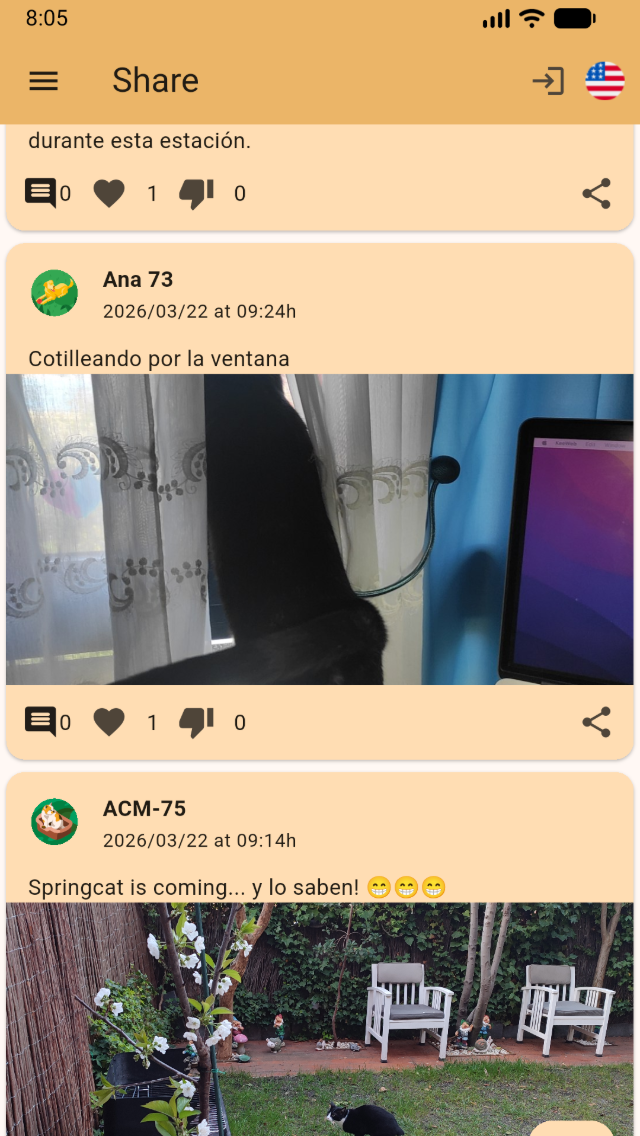Dislike the post ending "durante esta estación"
This screenshot has width=640, height=1136.
196,193
